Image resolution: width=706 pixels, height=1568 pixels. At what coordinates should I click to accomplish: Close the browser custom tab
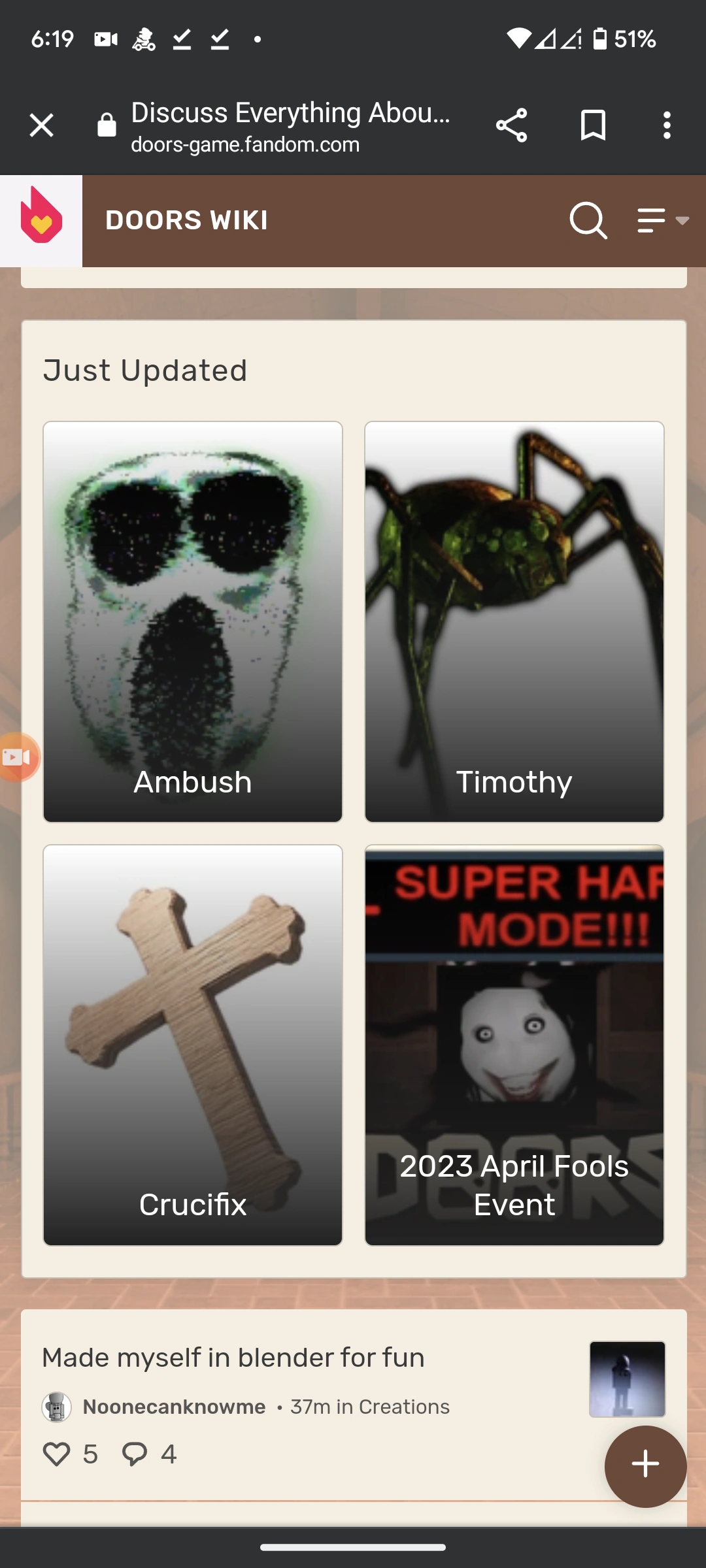point(41,125)
